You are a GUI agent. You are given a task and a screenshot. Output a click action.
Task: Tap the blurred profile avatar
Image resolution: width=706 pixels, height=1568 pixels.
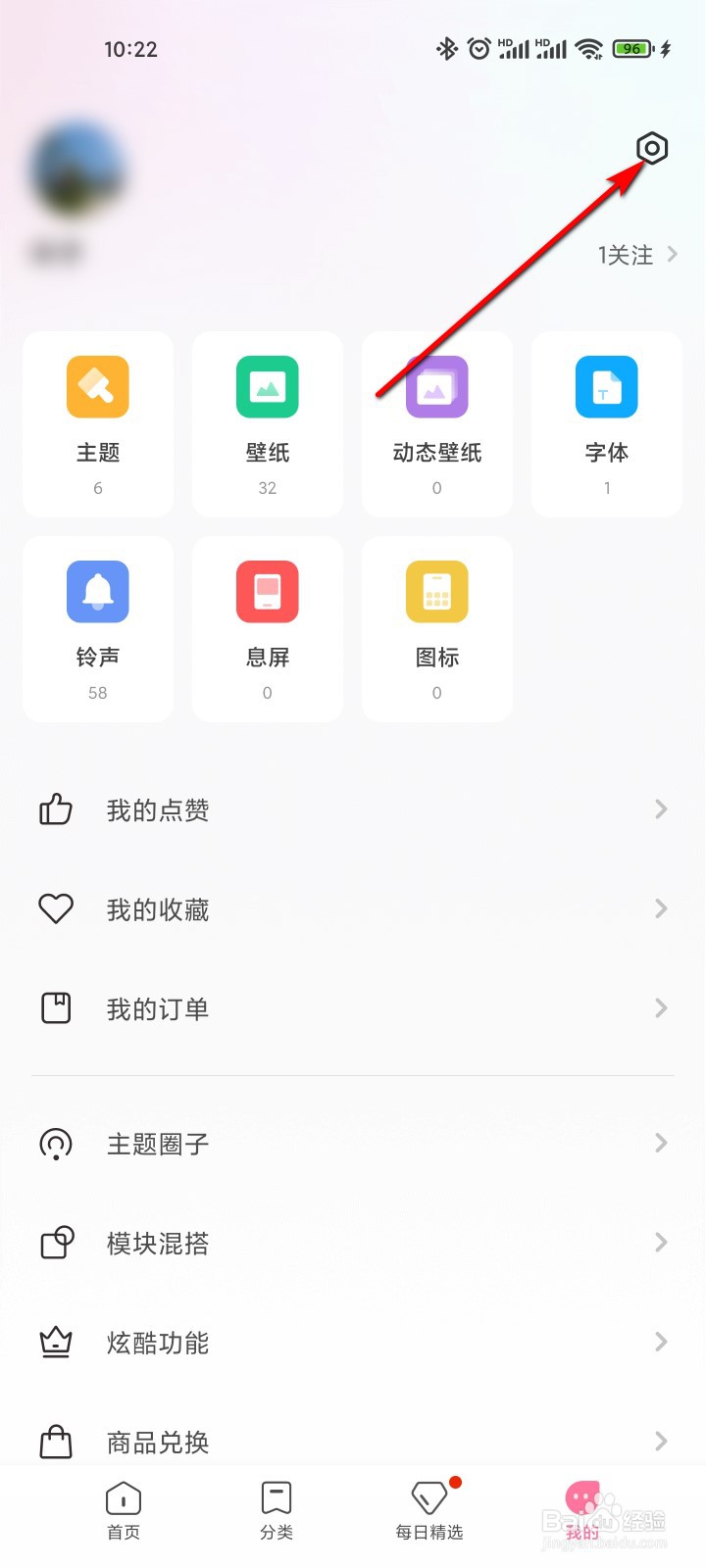[78, 171]
